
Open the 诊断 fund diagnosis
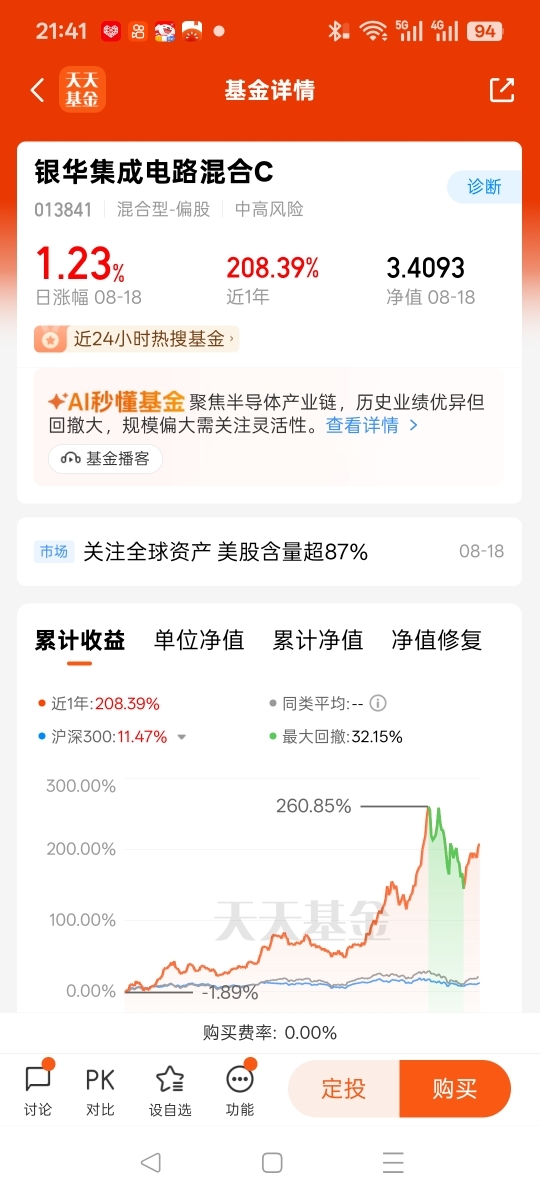(x=484, y=187)
